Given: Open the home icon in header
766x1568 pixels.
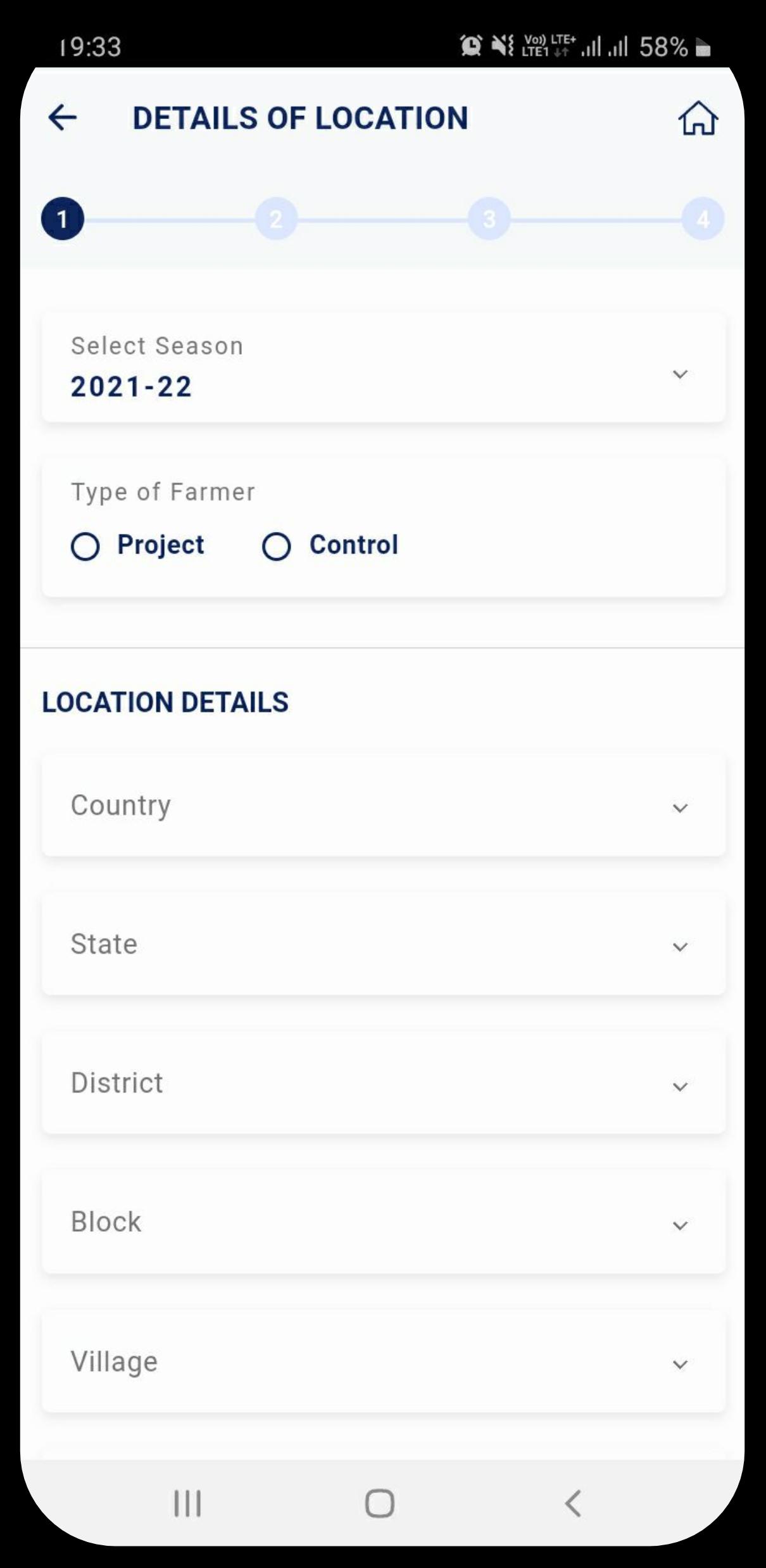Looking at the screenshot, I should click(x=698, y=118).
